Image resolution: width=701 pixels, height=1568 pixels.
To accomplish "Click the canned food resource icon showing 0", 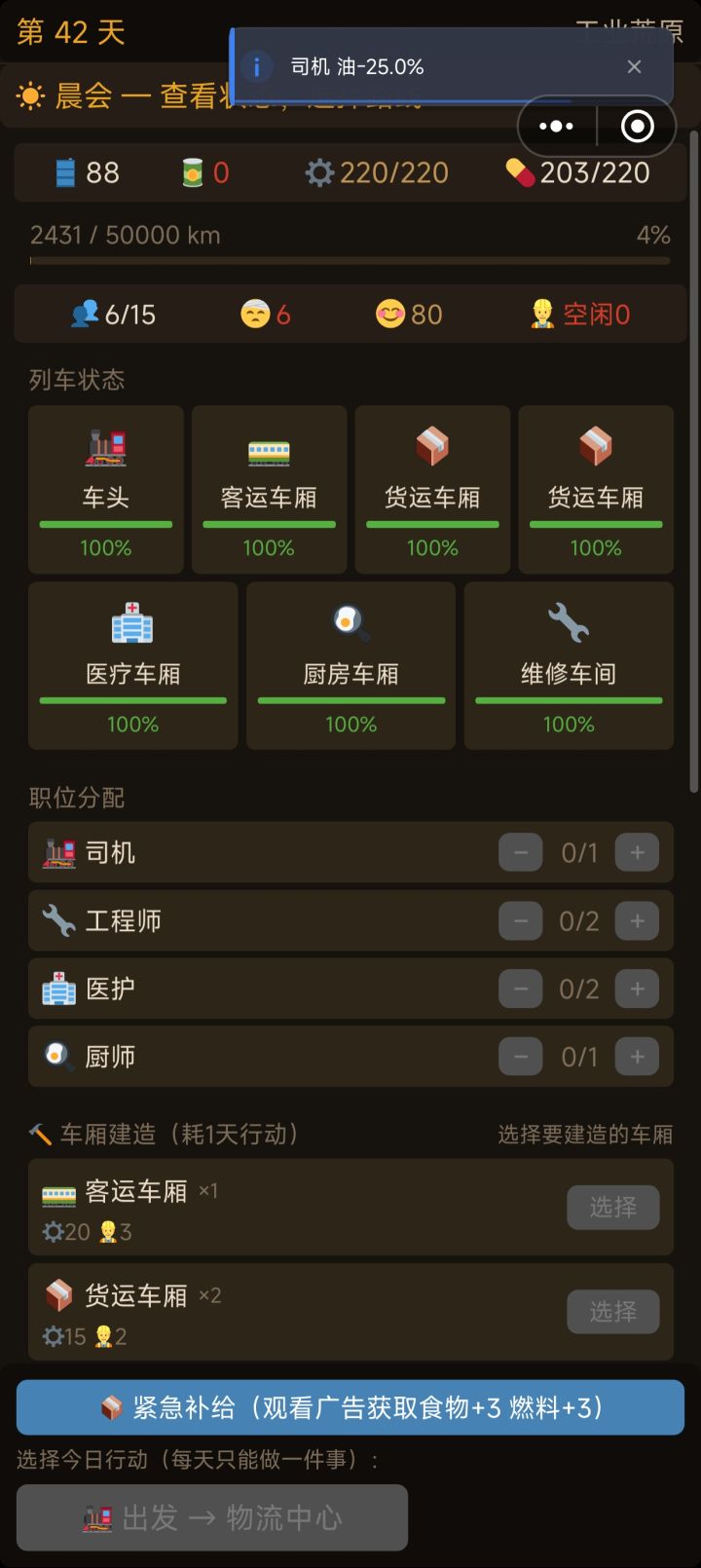I will pyautogui.click(x=193, y=171).
